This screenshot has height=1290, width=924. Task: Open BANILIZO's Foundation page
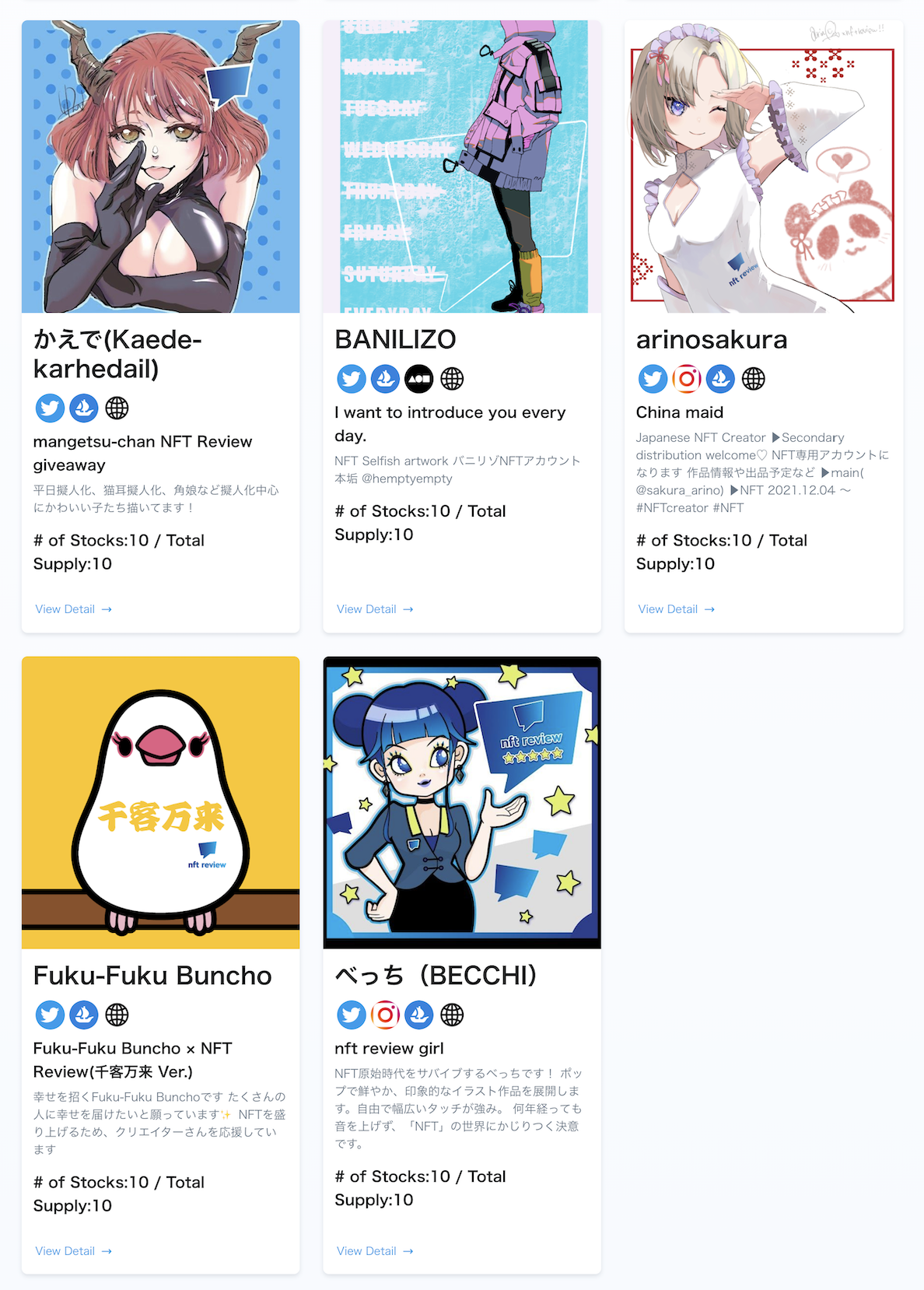tap(418, 379)
